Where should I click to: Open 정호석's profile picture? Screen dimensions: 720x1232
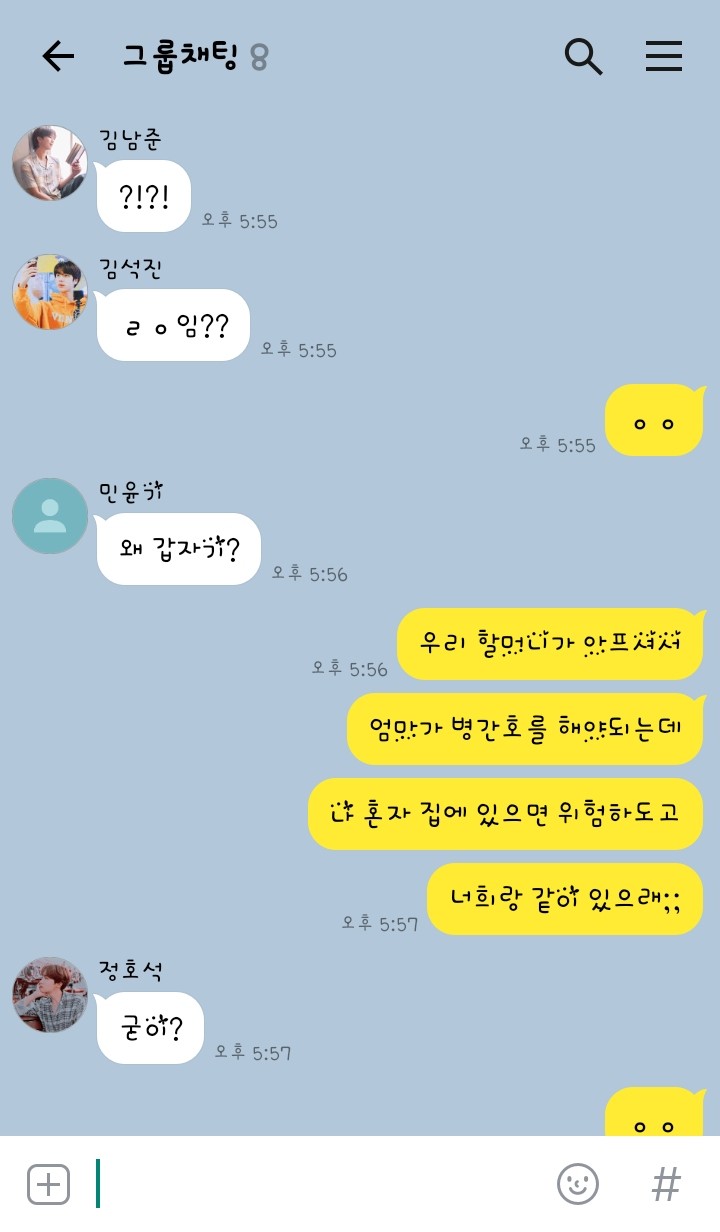pyautogui.click(x=50, y=995)
